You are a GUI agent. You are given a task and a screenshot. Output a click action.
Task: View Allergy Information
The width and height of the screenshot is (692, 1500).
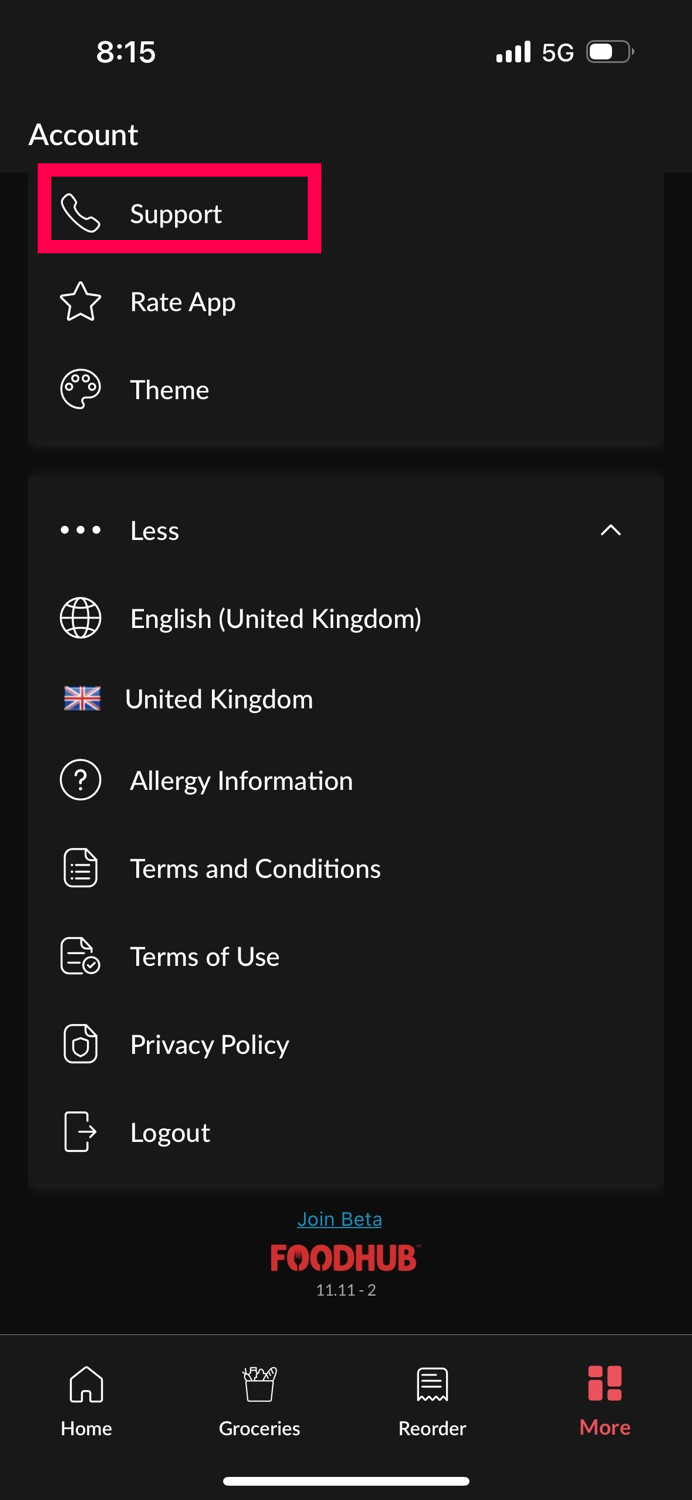tap(346, 780)
